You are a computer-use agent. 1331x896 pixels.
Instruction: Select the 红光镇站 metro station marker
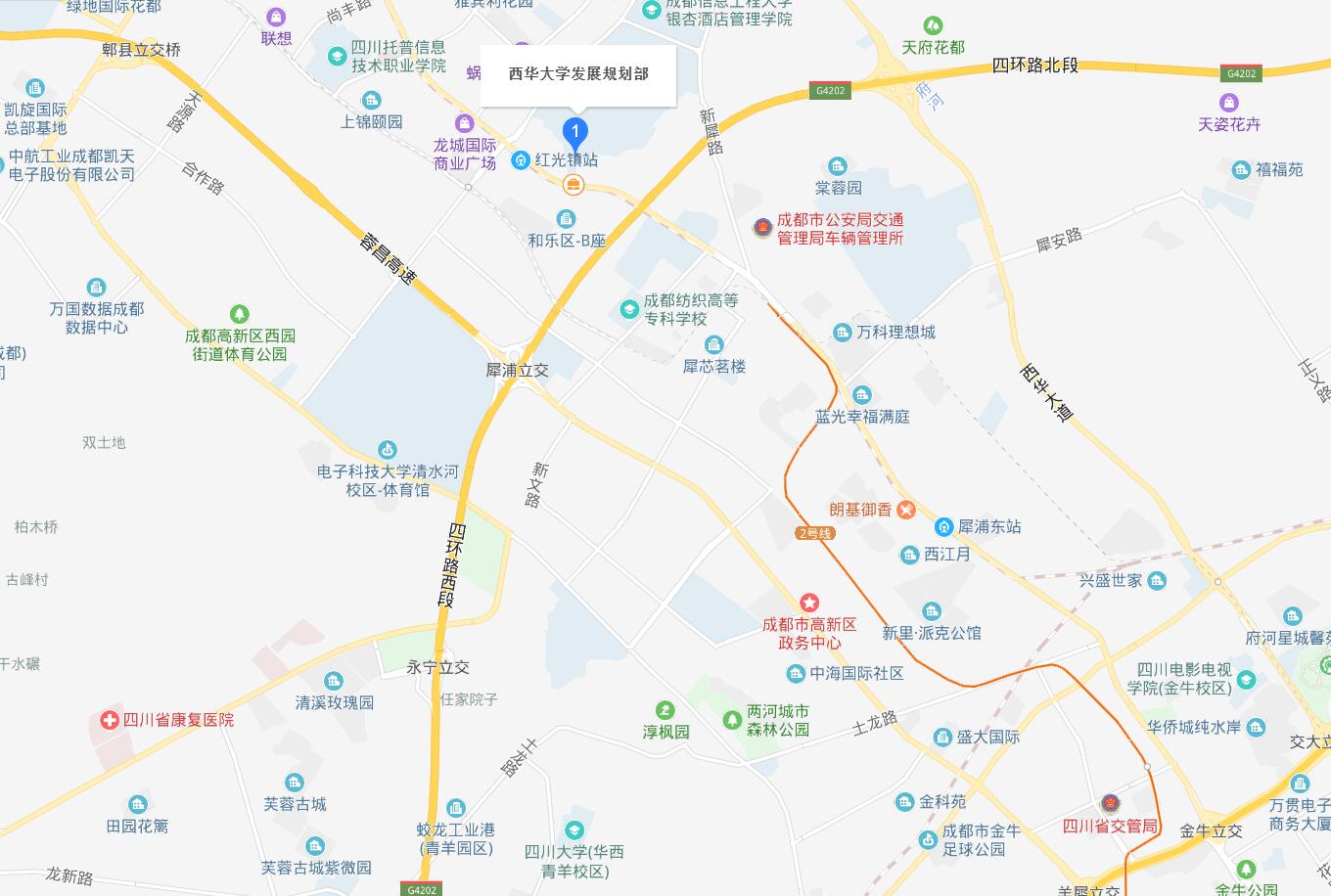[x=522, y=159]
